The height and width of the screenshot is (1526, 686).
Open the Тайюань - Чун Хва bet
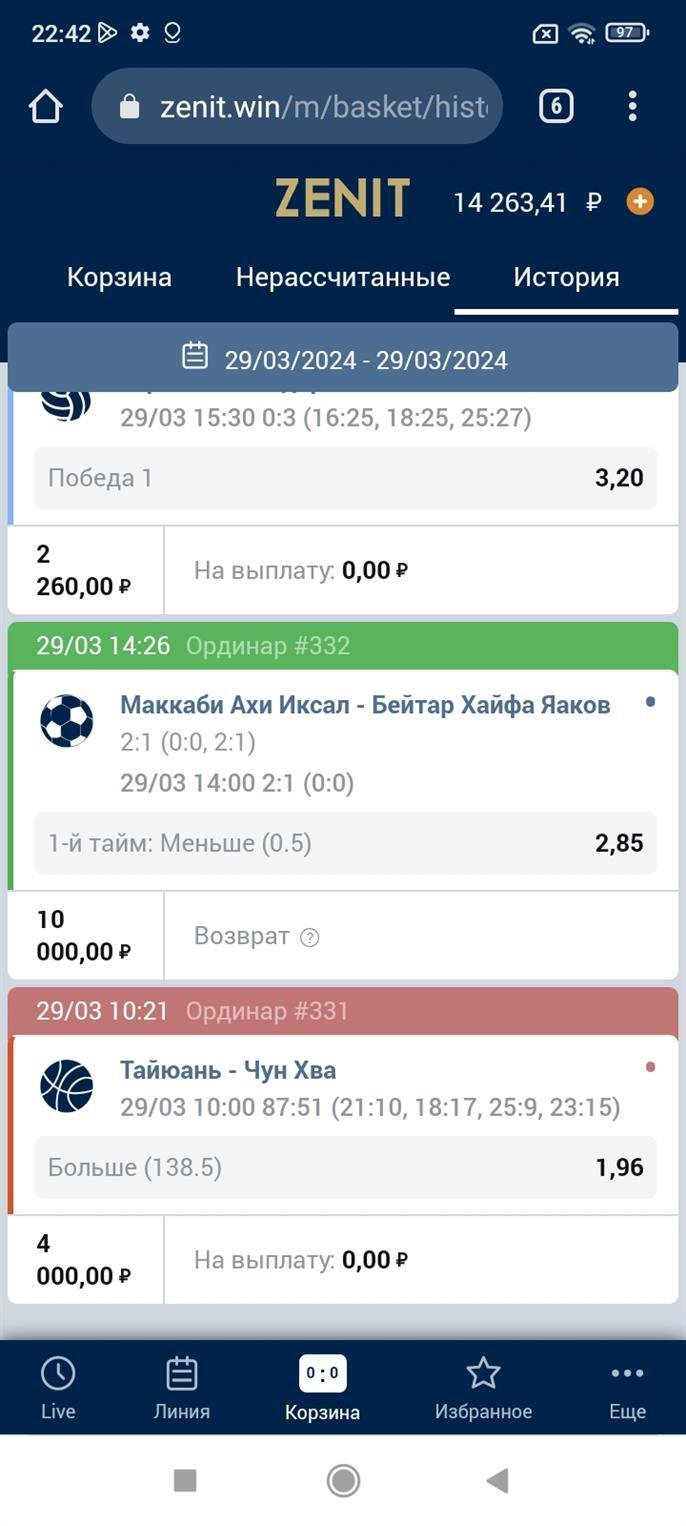[228, 1070]
